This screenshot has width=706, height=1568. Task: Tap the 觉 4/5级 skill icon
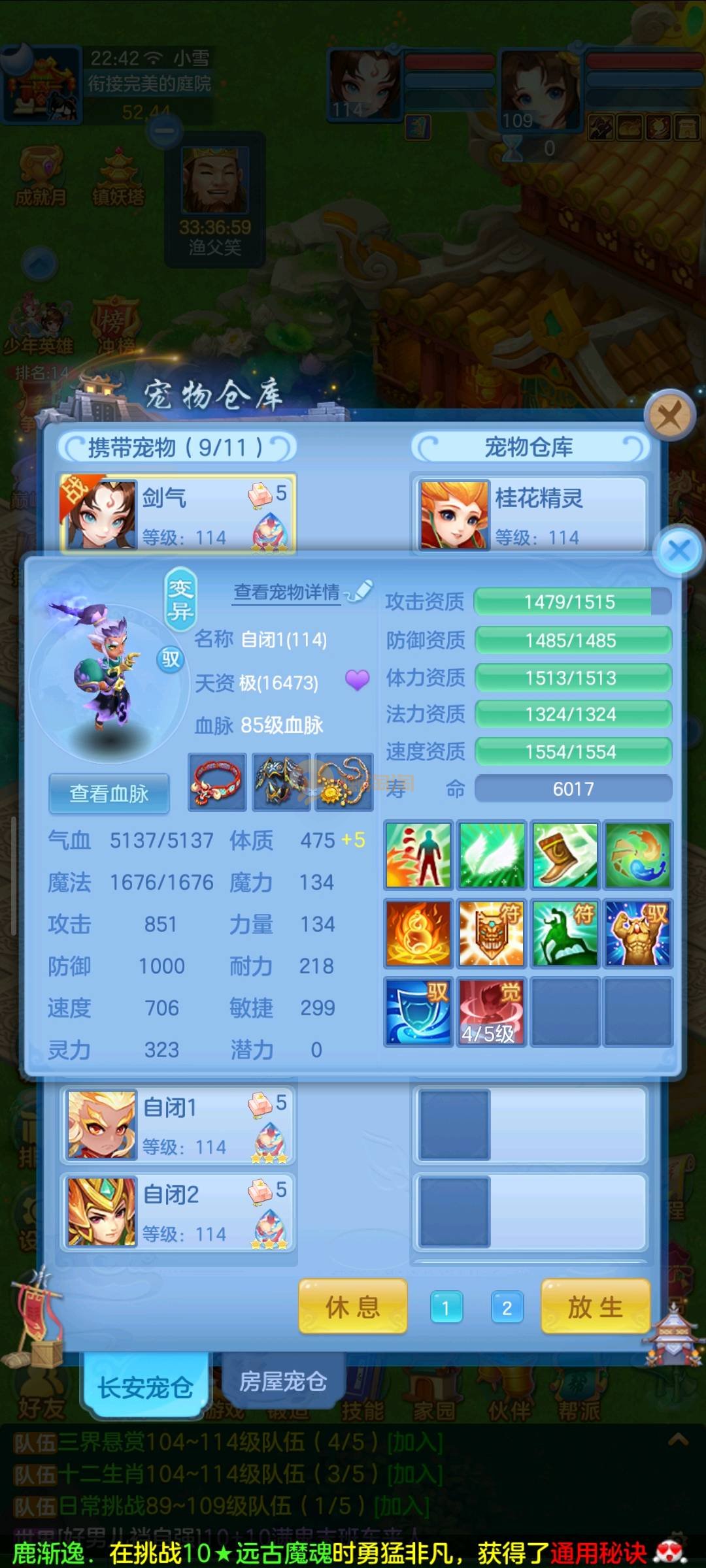click(491, 1011)
